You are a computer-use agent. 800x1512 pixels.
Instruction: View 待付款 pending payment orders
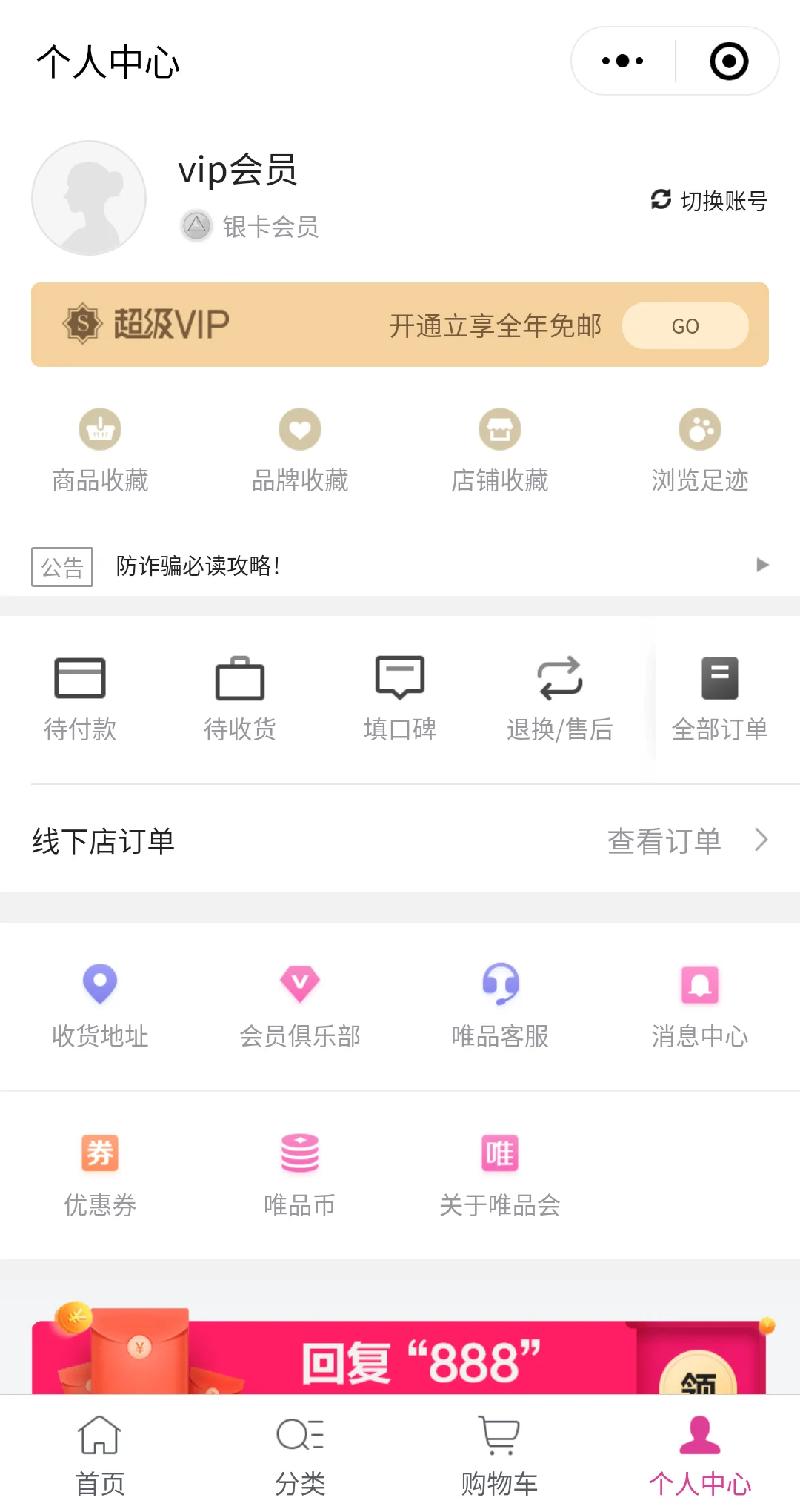(80, 698)
